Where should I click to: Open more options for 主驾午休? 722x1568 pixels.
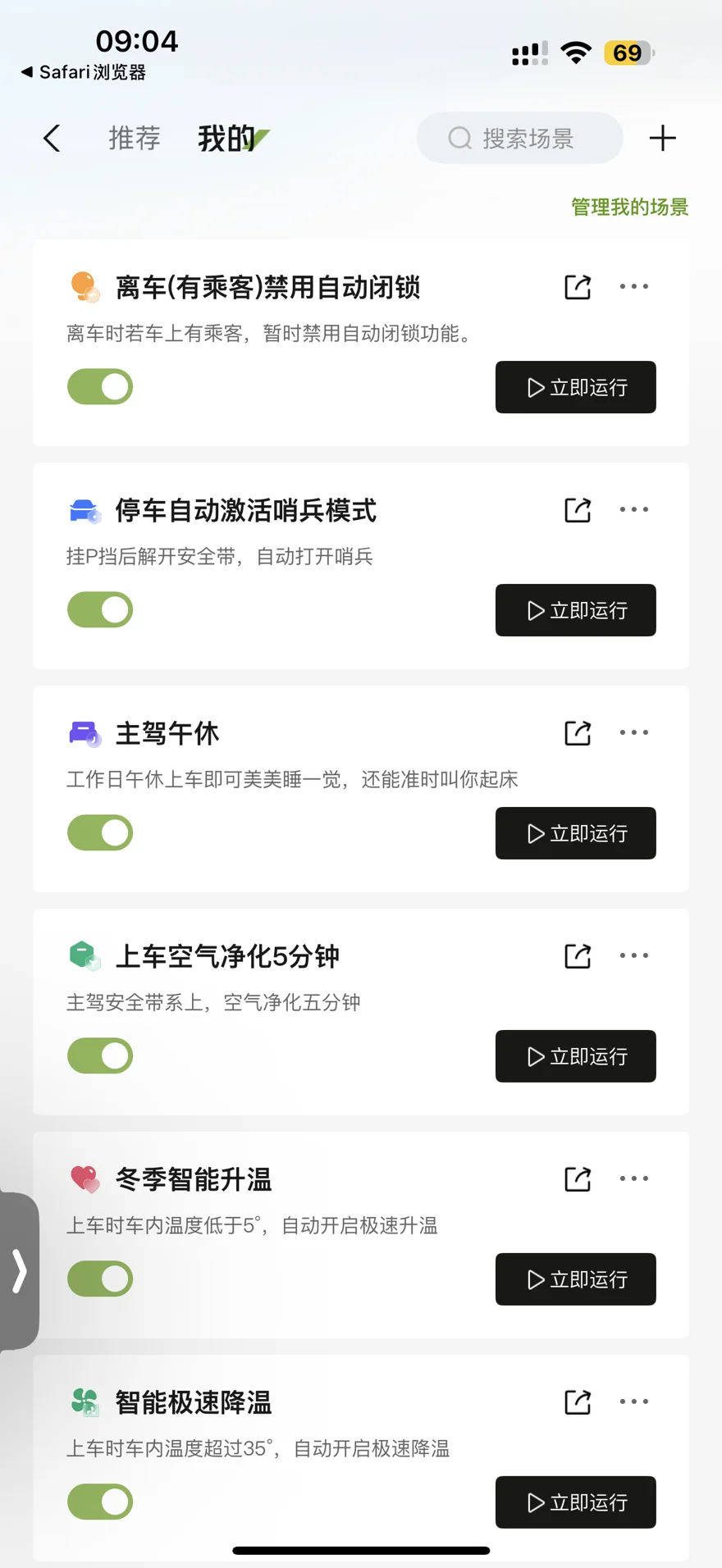633,733
